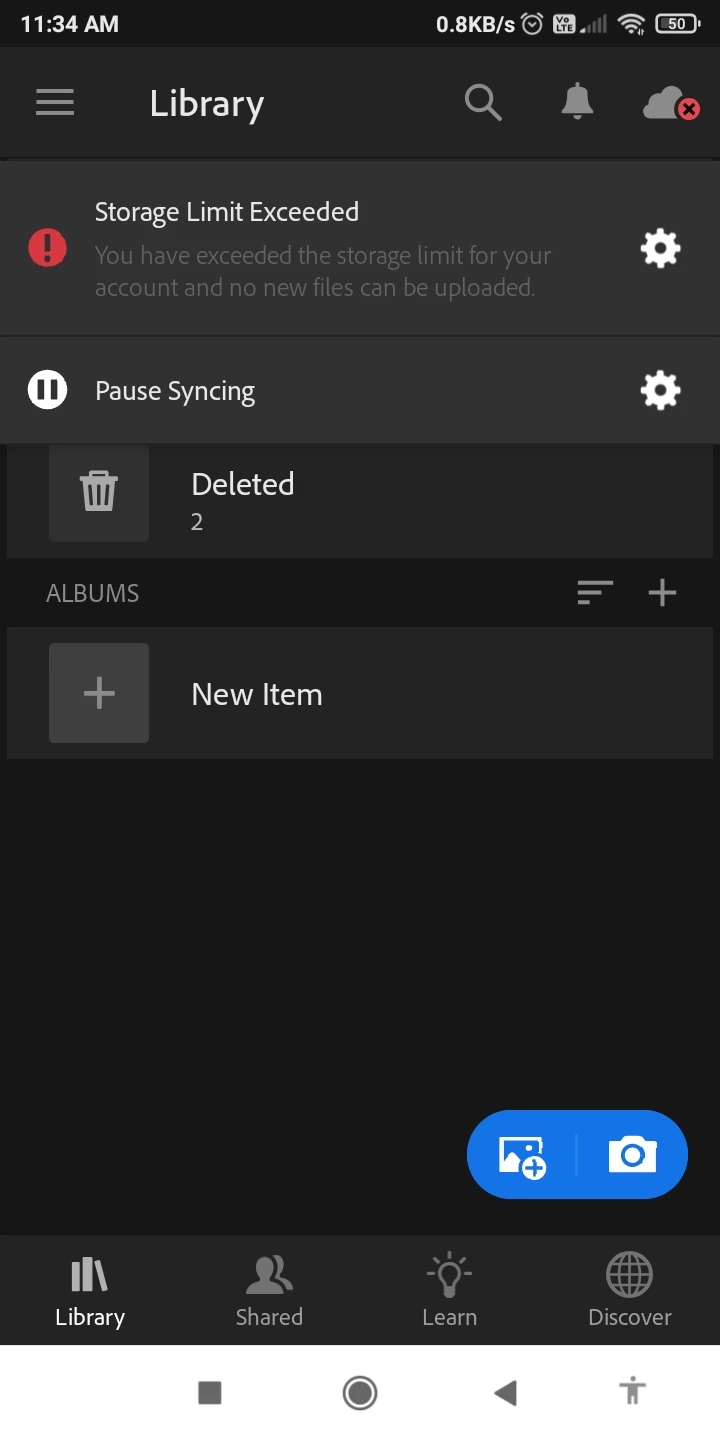Screen dimensions: 720x1440
Task: Open settings for Storage Limit Exceeded
Action: pos(660,248)
